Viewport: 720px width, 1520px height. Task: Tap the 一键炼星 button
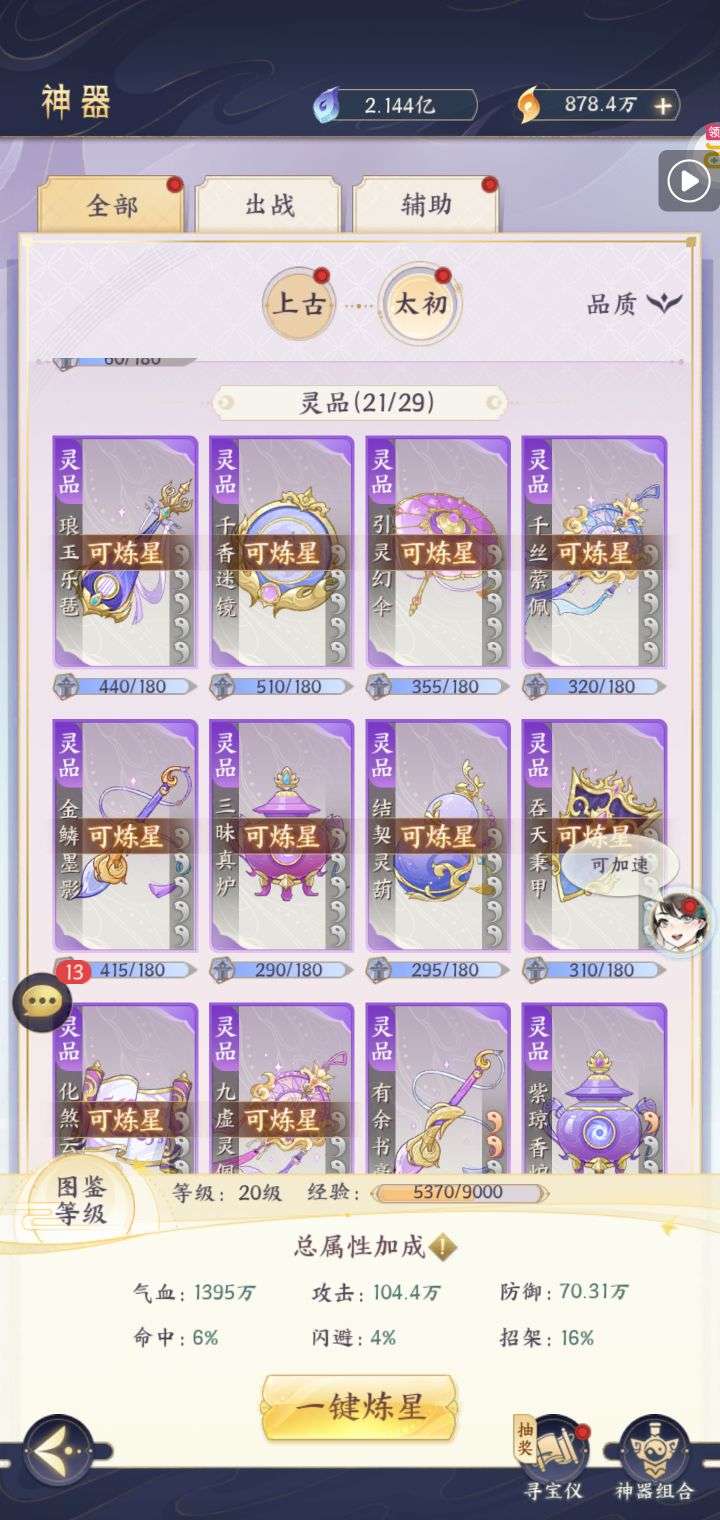point(359,1408)
